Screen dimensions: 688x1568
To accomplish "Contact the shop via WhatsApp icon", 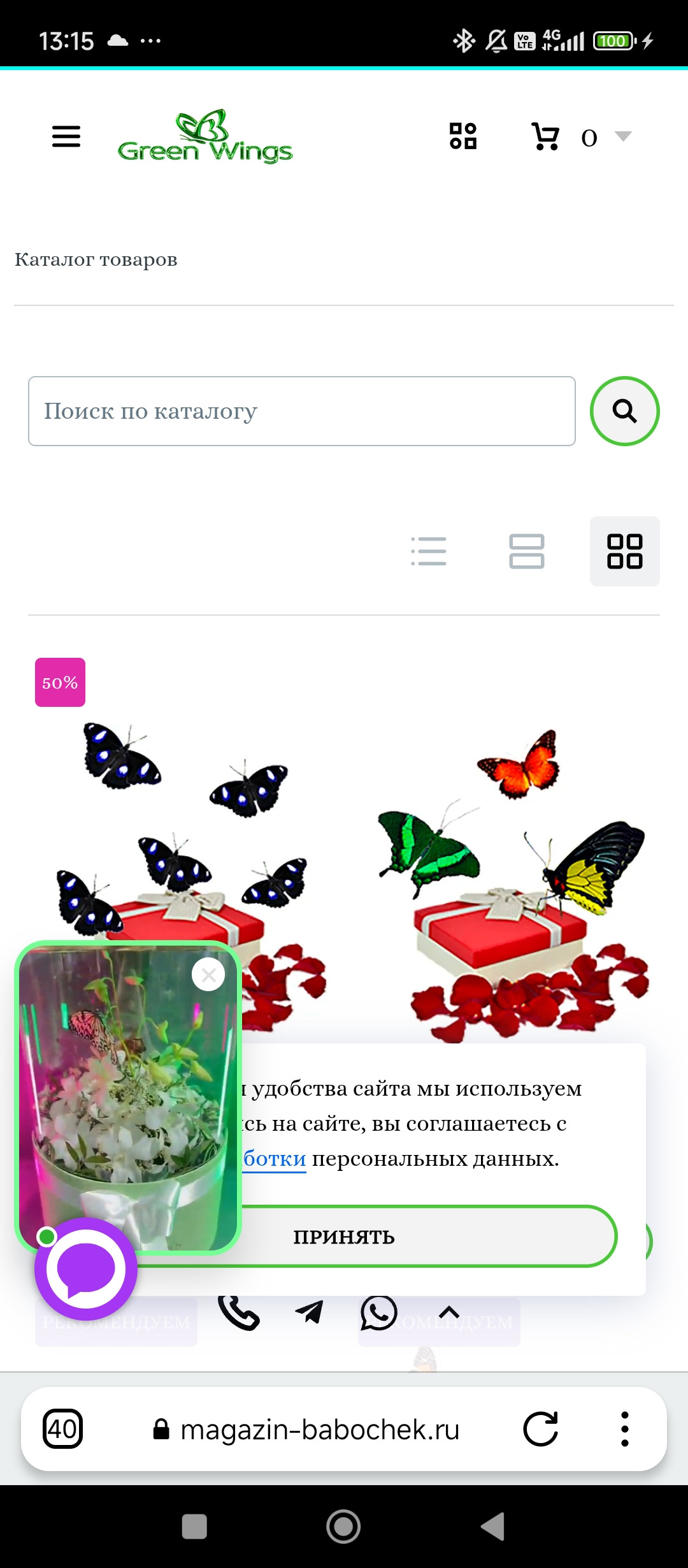I will coord(378,1313).
